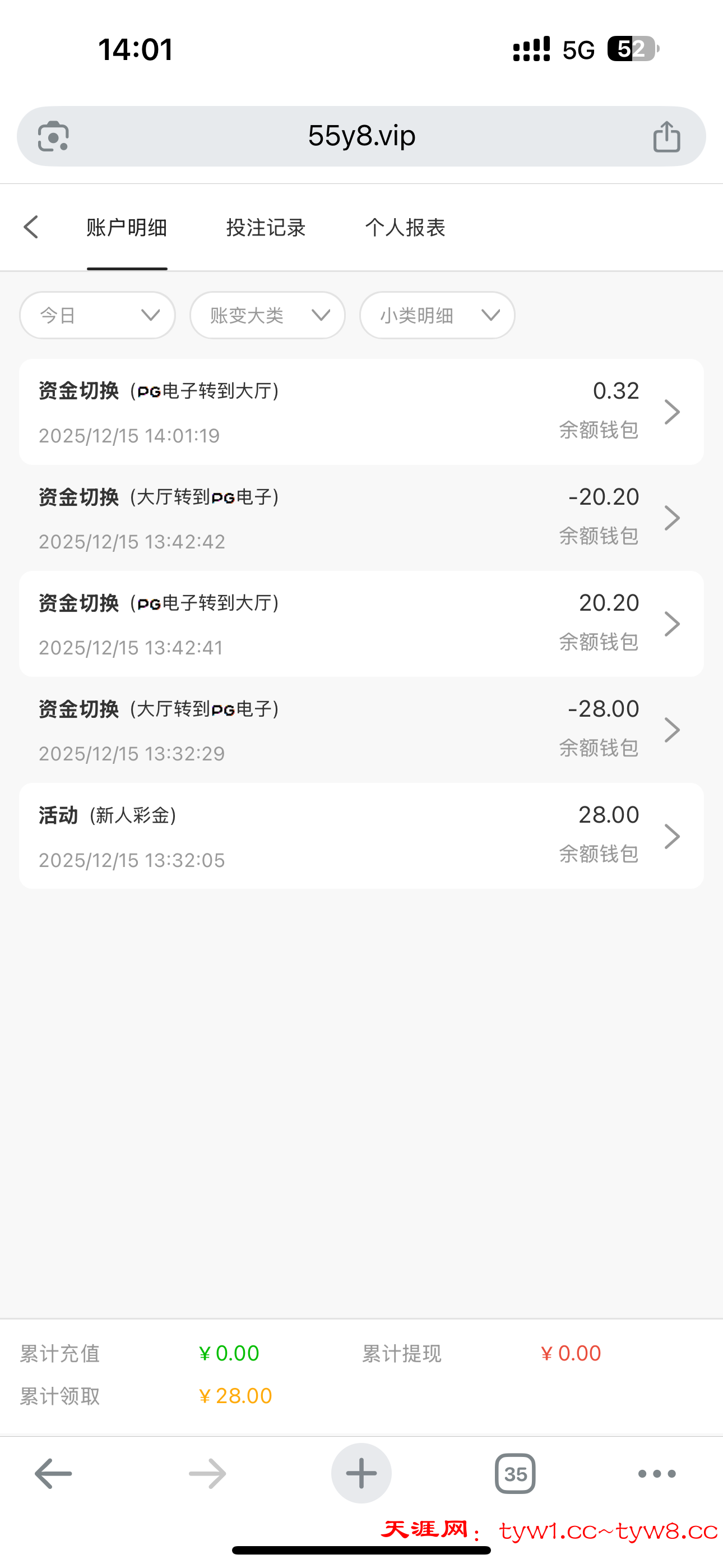
Task: View the -20.20 transfer record details
Action: coord(361,518)
